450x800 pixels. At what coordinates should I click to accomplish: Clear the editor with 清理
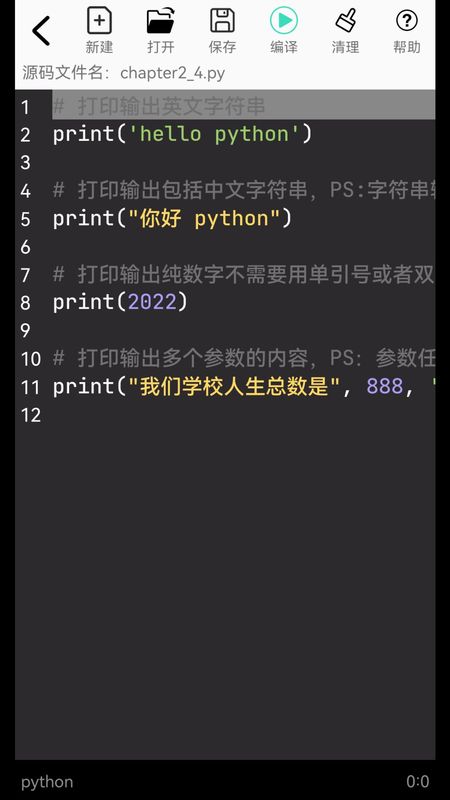345,31
